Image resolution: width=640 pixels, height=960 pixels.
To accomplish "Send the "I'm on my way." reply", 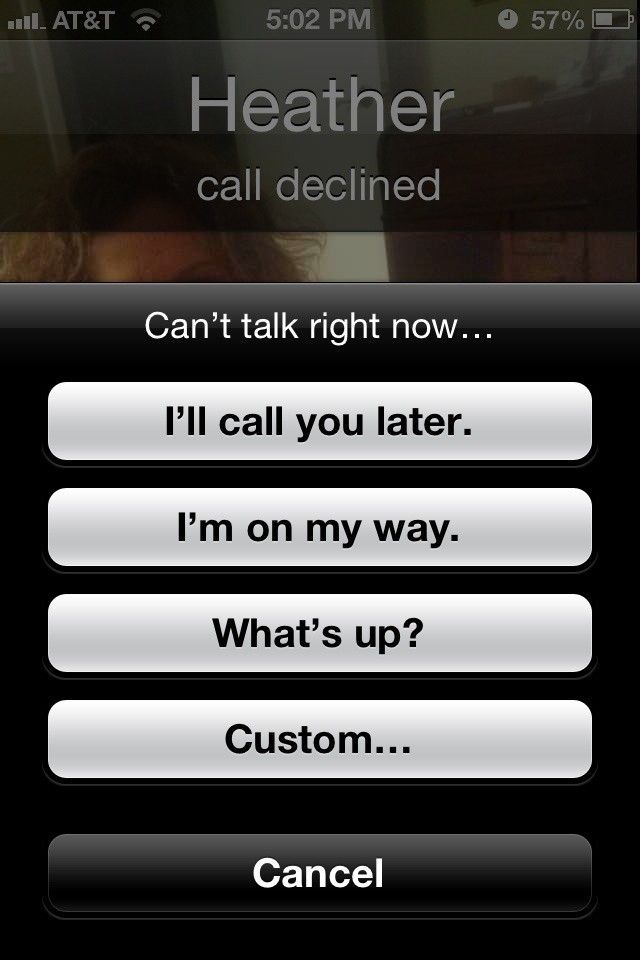I will pyautogui.click(x=319, y=527).
